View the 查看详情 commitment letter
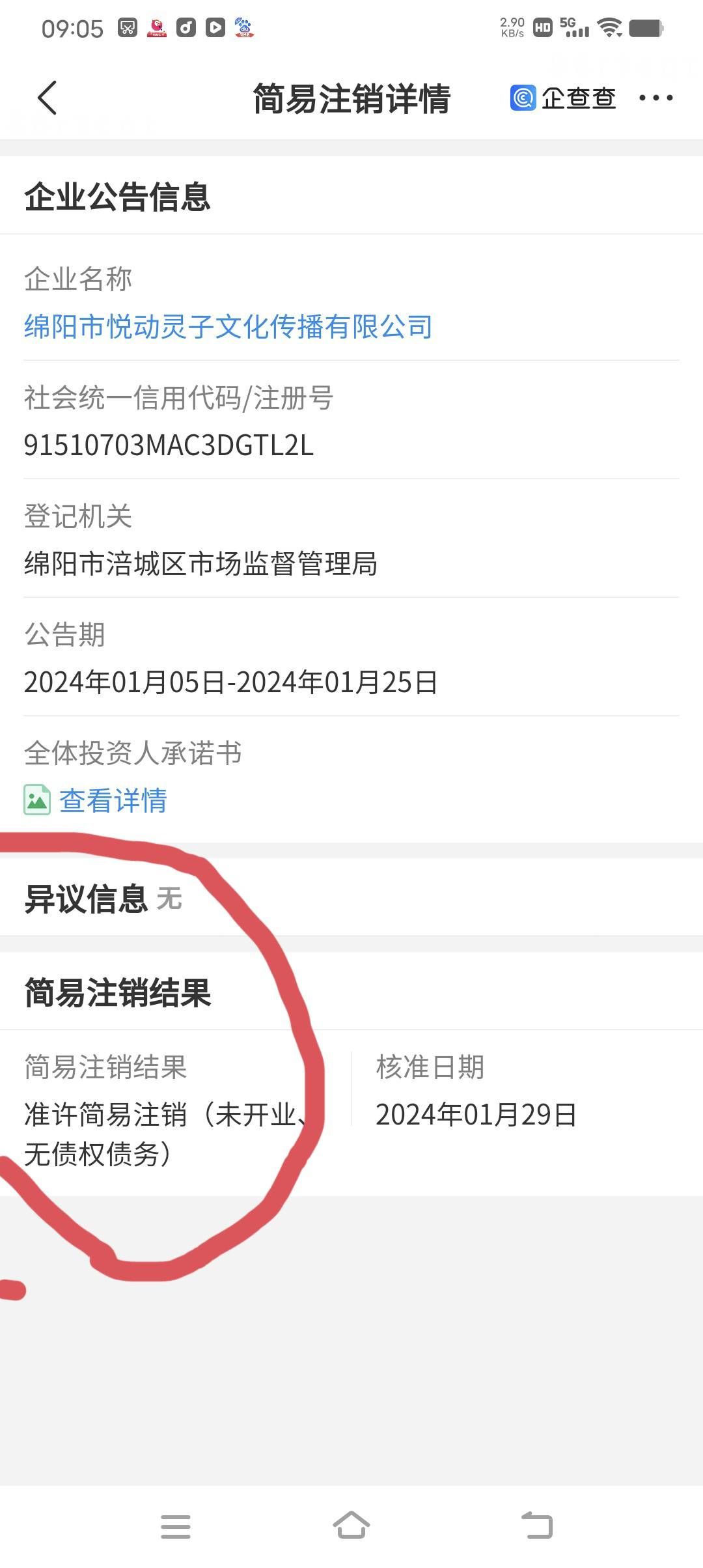The height and width of the screenshot is (1568, 703). 112,800
